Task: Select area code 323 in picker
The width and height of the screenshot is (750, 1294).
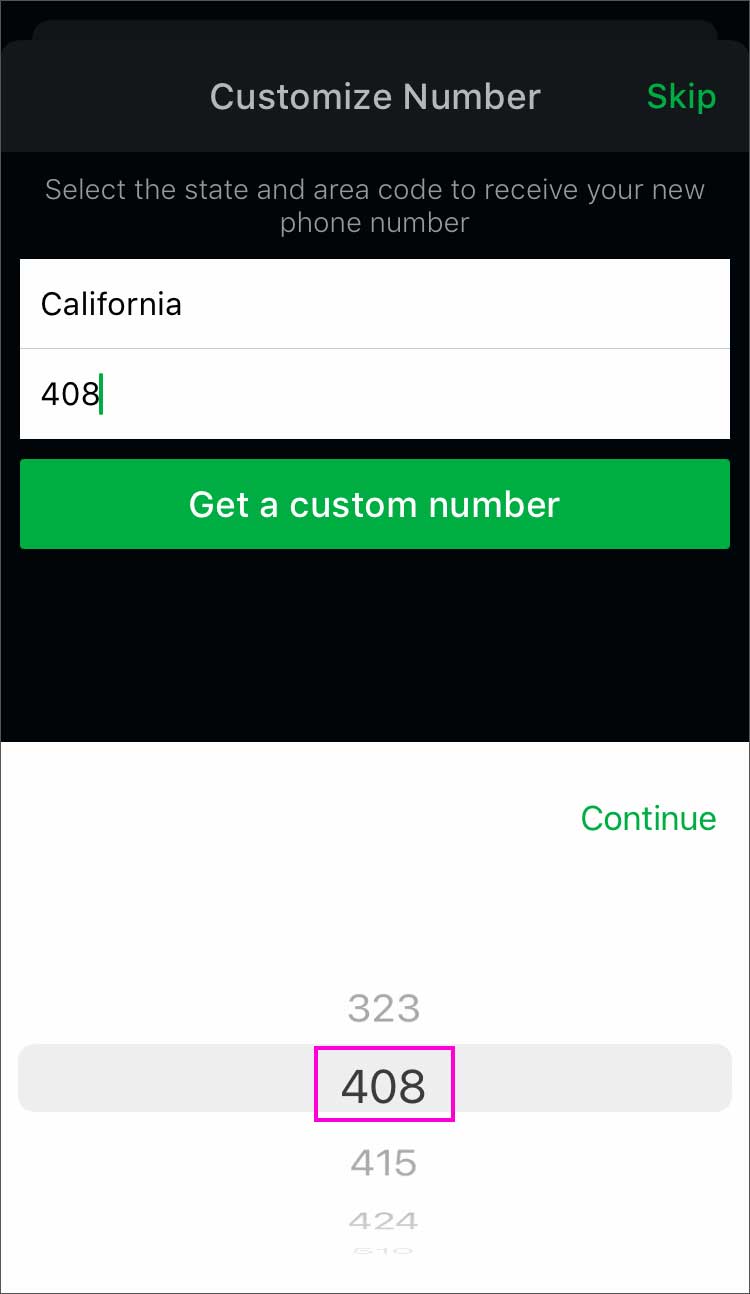Action: [384, 1008]
